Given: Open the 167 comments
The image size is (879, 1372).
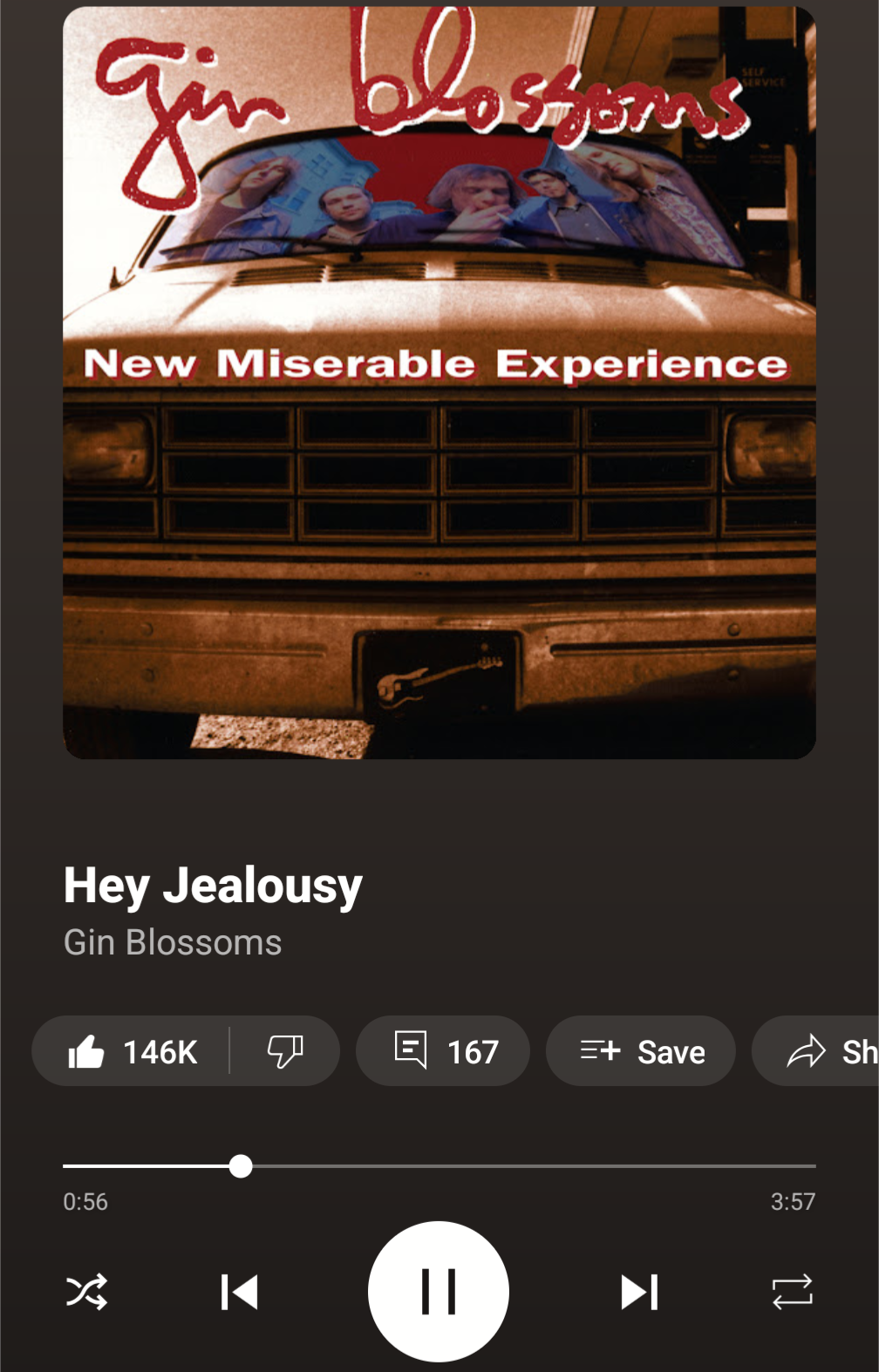Looking at the screenshot, I should 443,1051.
